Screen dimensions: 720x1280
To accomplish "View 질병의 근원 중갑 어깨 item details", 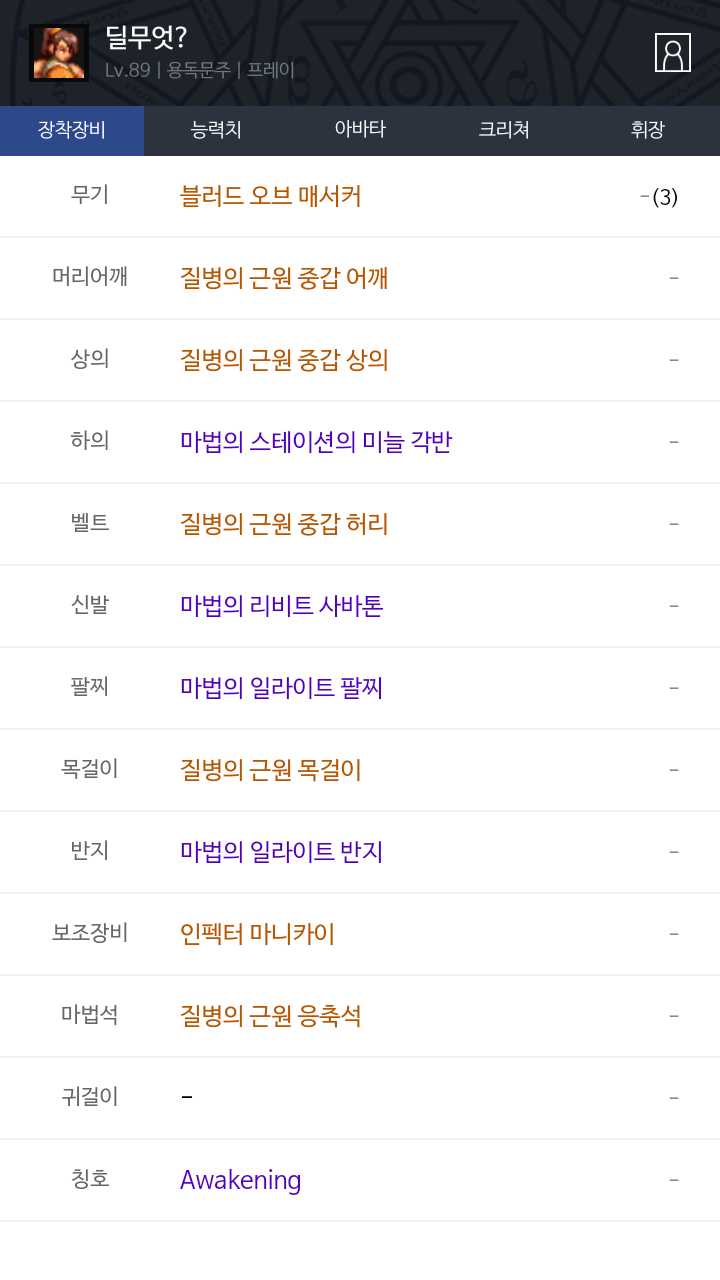I will pyautogui.click(x=284, y=278).
